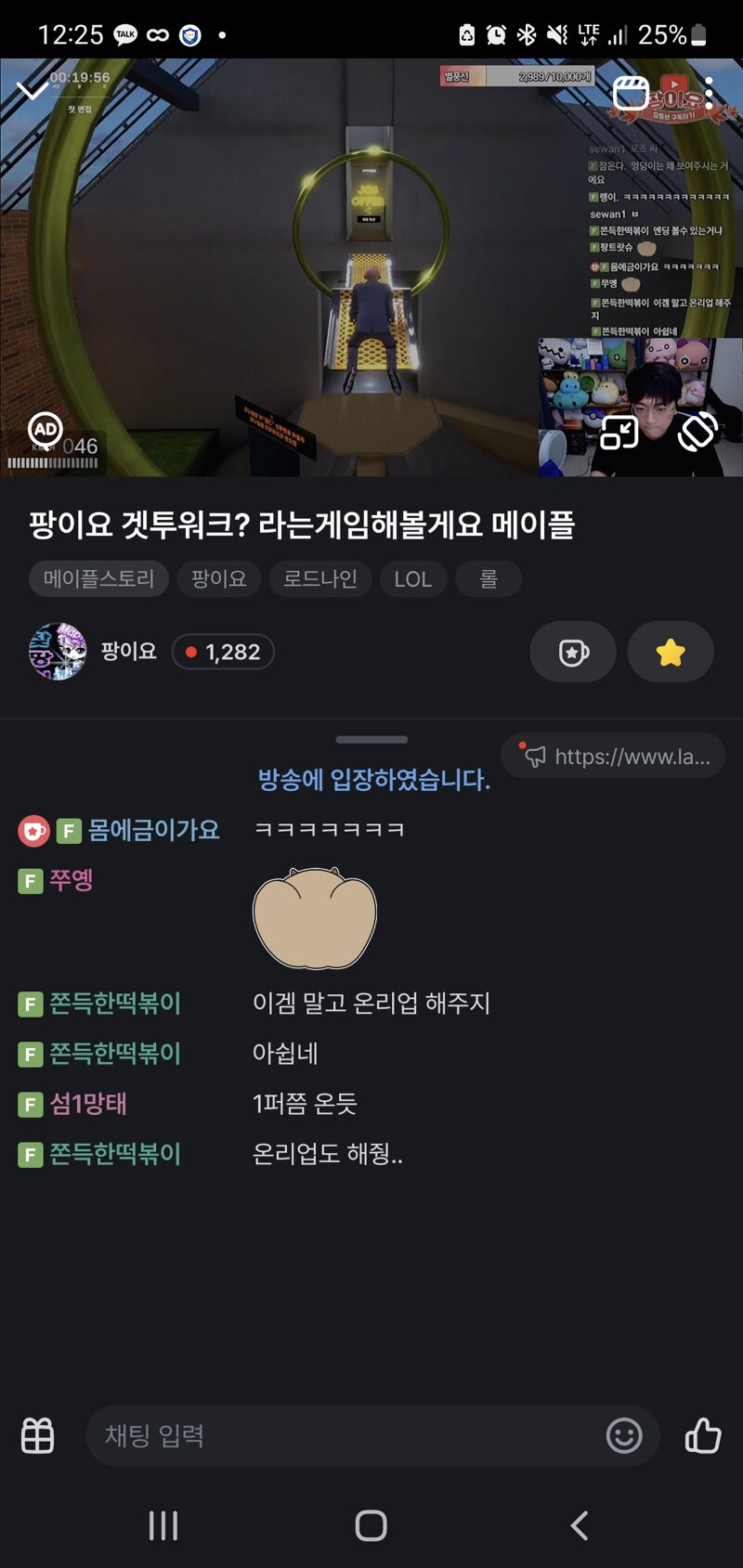Viewport: 743px width, 1568px height.
Task: Select the 롤 tag chip
Action: [489, 578]
